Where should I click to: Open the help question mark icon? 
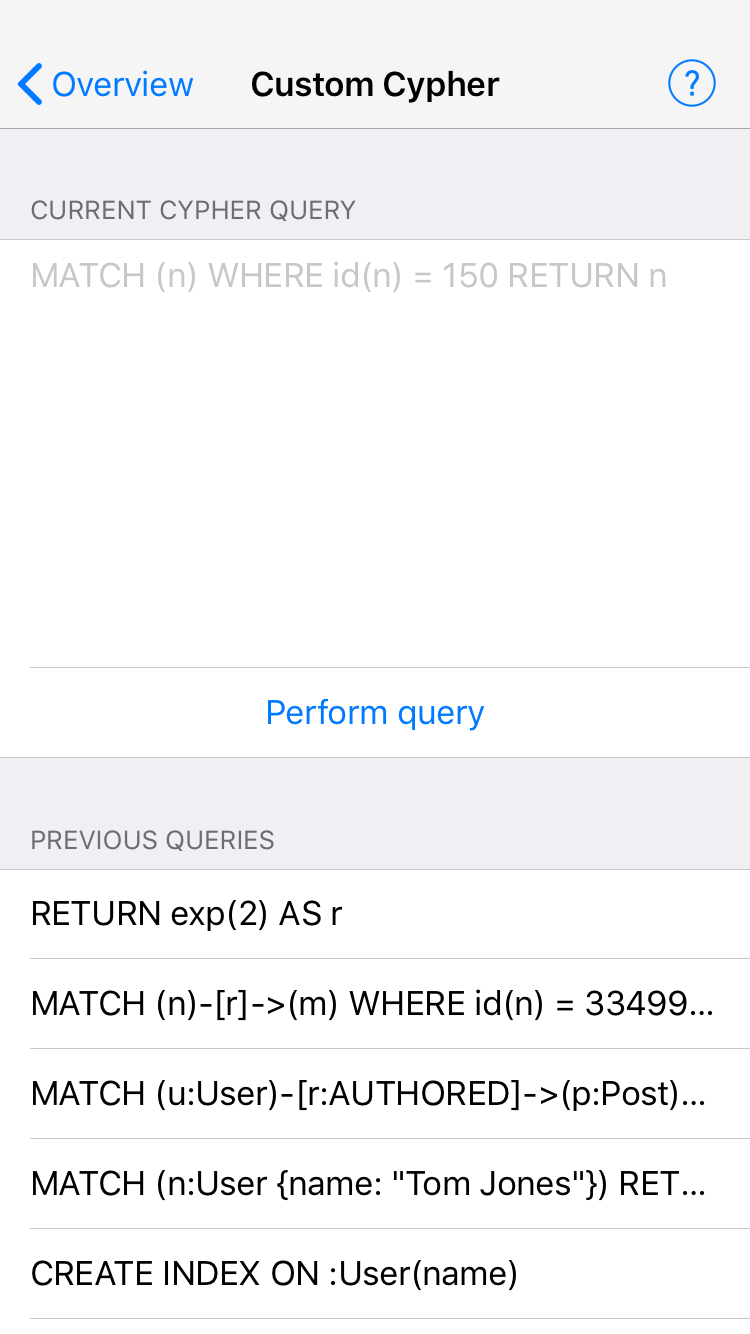691,84
